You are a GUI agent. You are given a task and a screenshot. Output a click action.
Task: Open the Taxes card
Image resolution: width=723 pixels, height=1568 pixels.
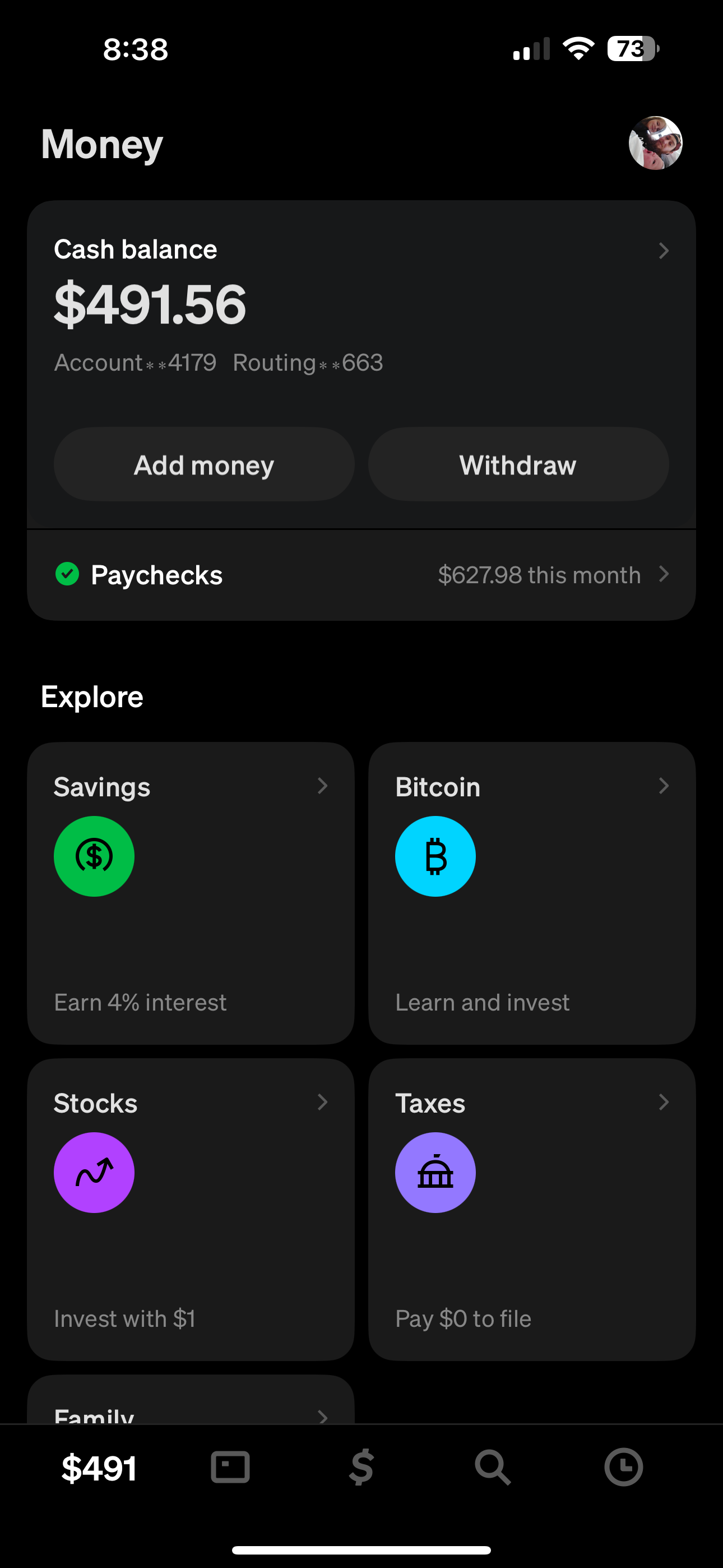click(531, 1209)
